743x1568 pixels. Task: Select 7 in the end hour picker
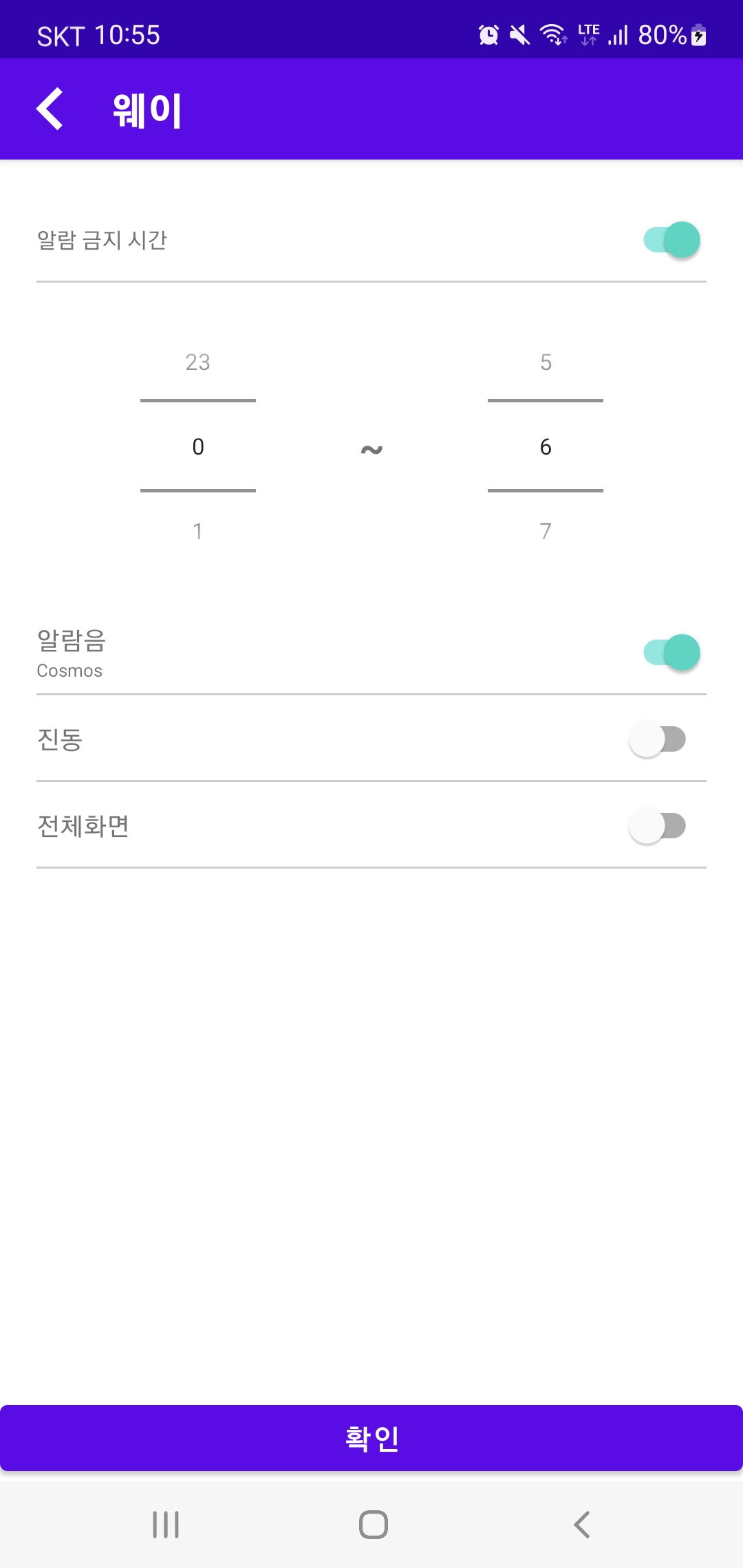pos(546,530)
